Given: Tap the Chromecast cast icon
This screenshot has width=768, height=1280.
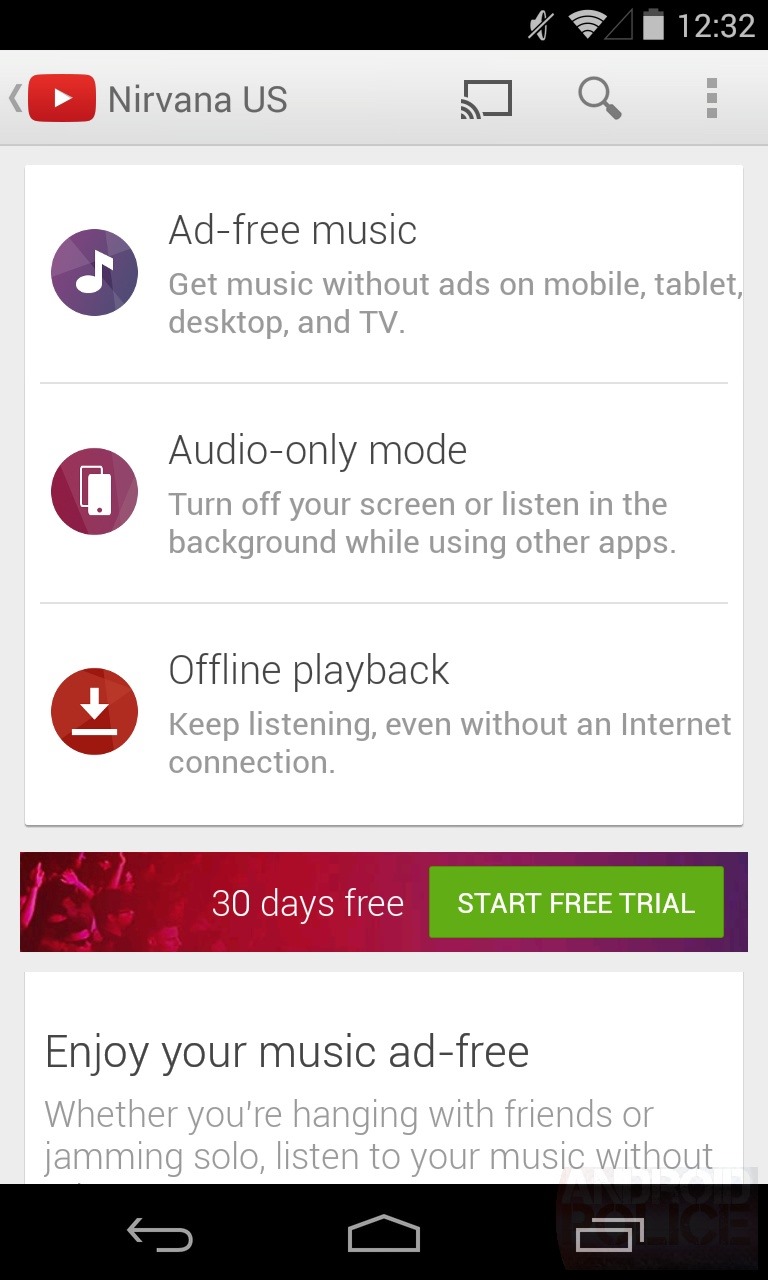Looking at the screenshot, I should tap(486, 98).
